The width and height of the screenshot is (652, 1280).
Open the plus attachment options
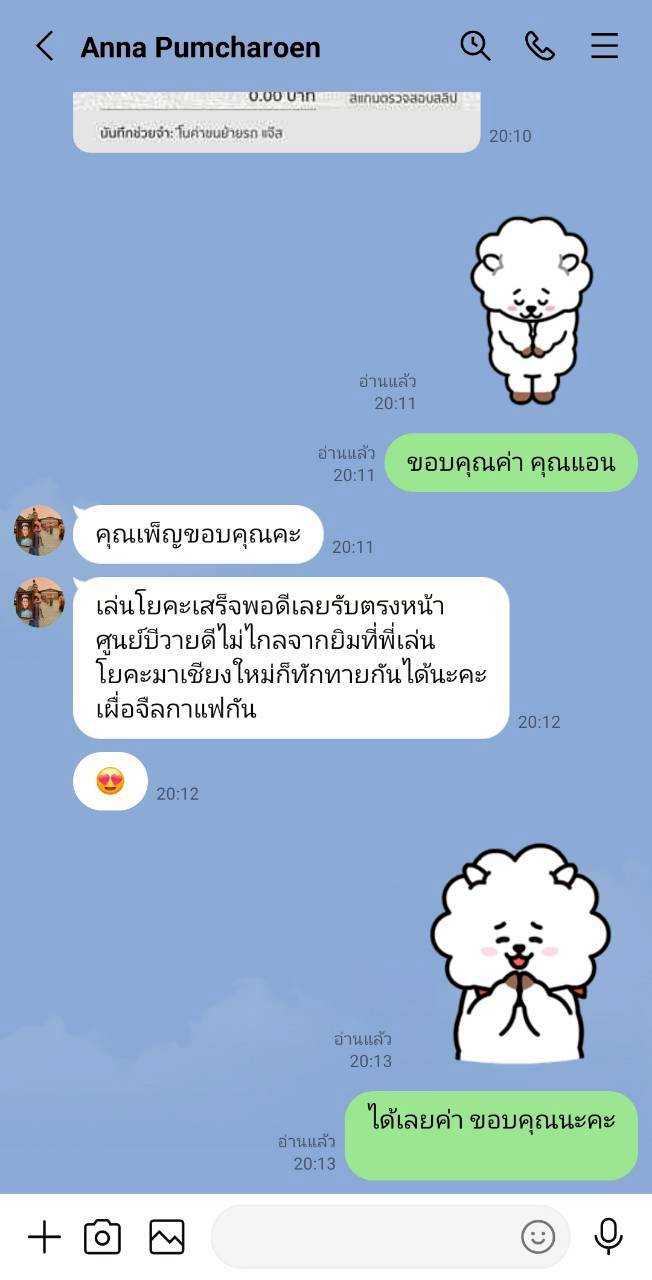click(44, 1237)
